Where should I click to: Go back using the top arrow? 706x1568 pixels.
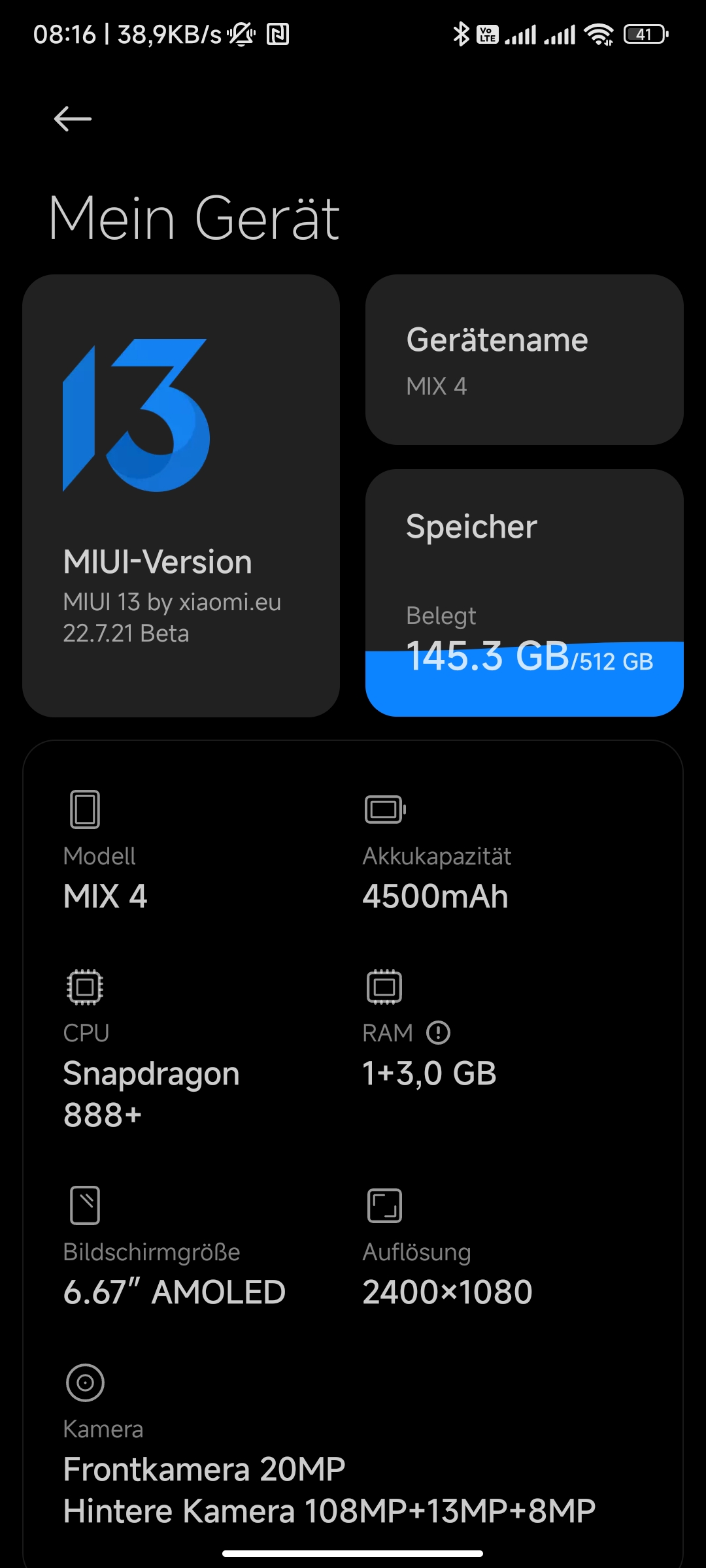pyautogui.click(x=73, y=119)
